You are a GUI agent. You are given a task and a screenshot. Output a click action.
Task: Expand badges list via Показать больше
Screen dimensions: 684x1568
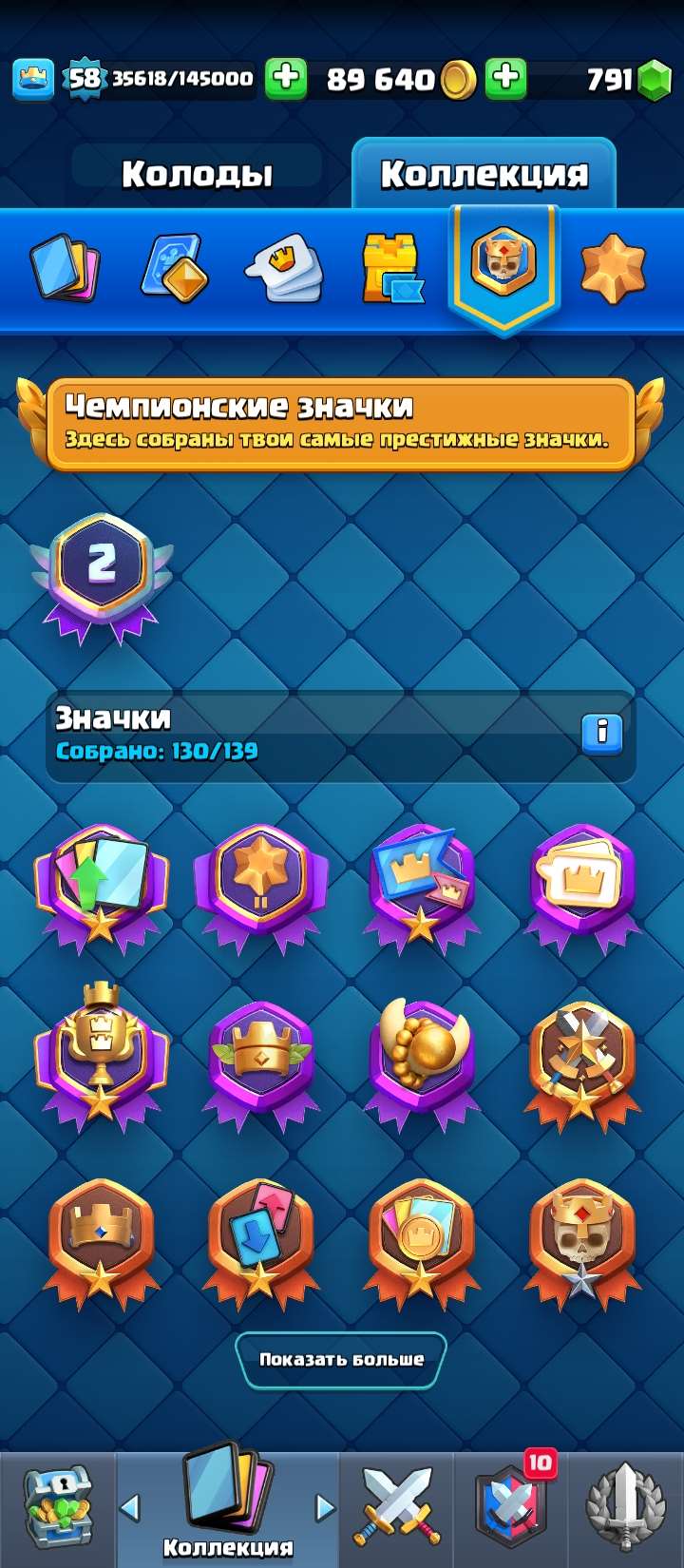(x=342, y=1359)
